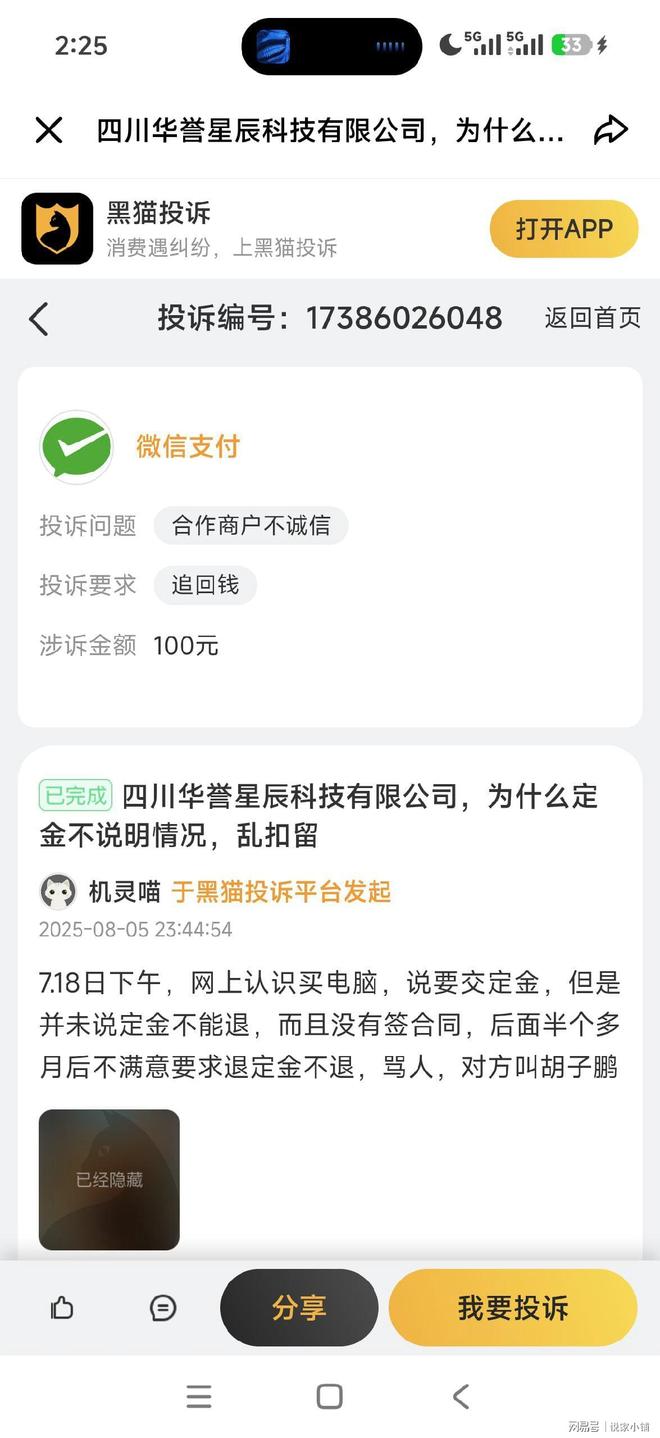
Task: Start a complaint with 我要投诉
Action: tap(512, 1307)
